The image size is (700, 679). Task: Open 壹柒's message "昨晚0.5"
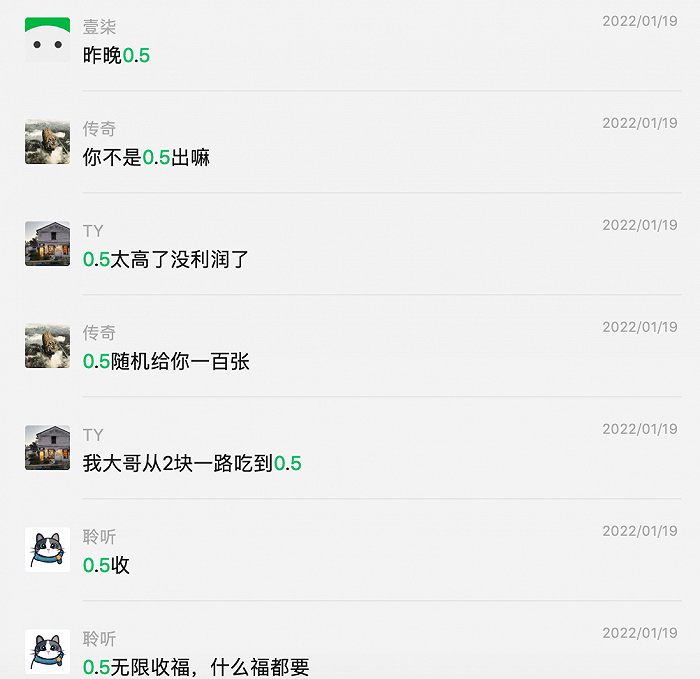(117, 55)
